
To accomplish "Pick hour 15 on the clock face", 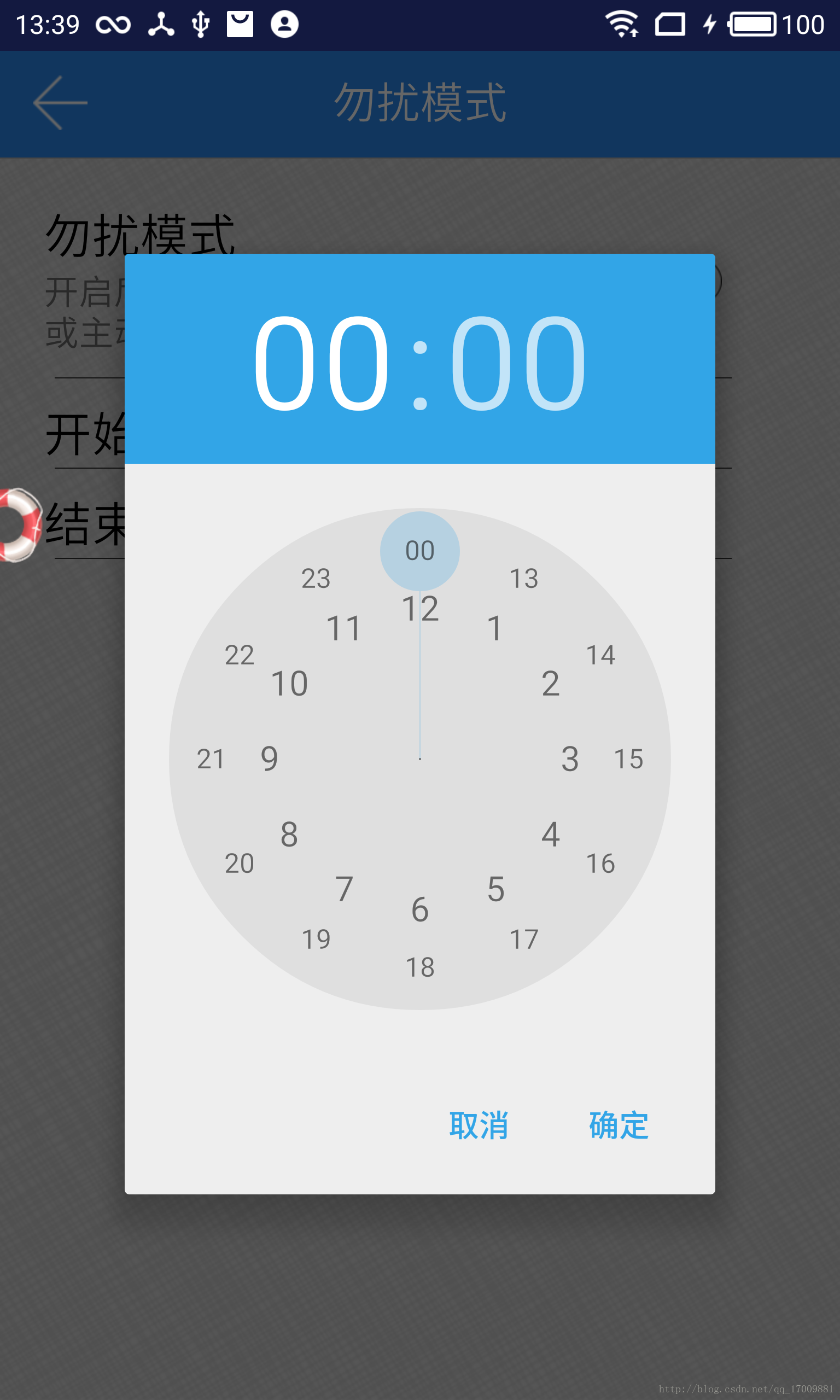I will coord(628,759).
